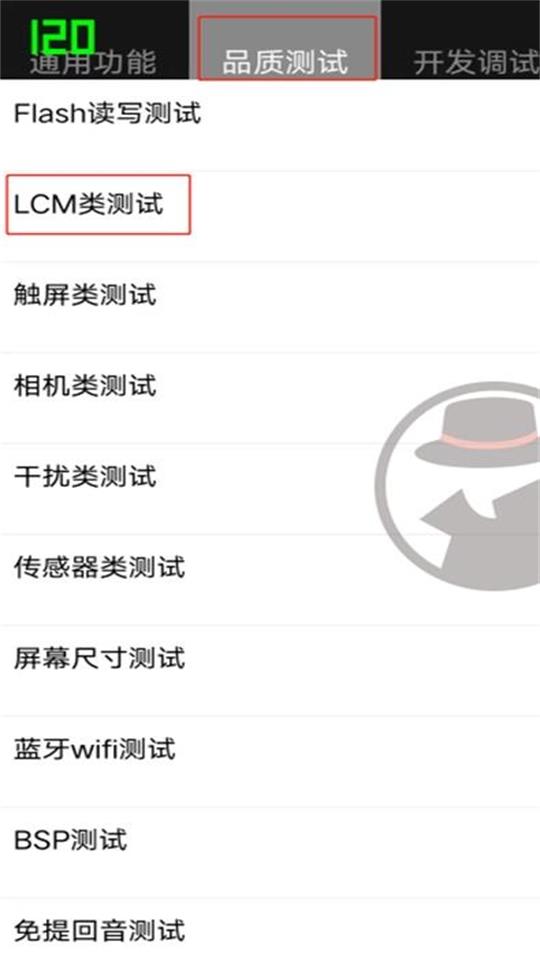The height and width of the screenshot is (960, 540).
Task: Go to 干扰类测试
Action: [x=270, y=489]
